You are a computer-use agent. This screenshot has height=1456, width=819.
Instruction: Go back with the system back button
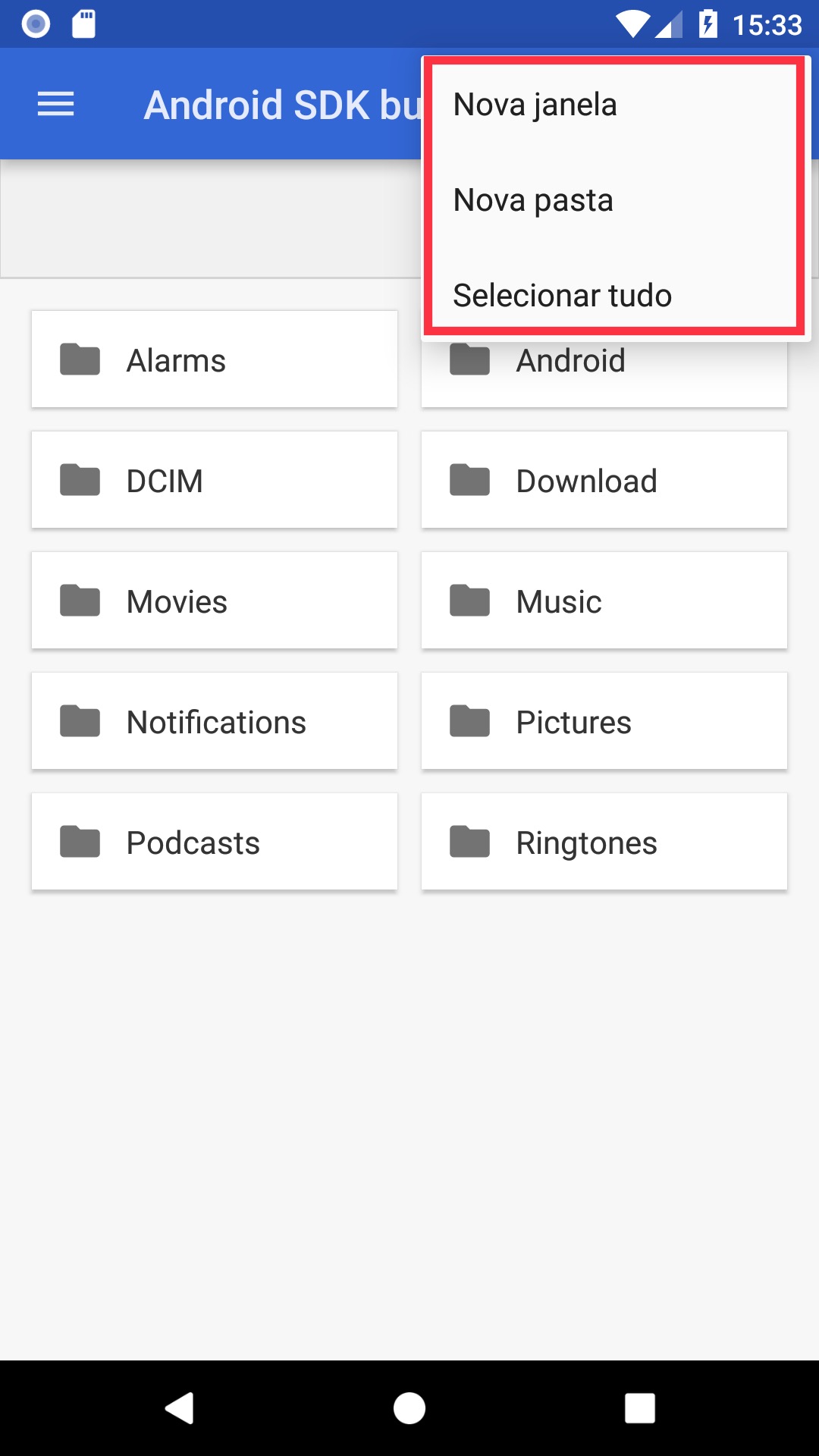(180, 1408)
